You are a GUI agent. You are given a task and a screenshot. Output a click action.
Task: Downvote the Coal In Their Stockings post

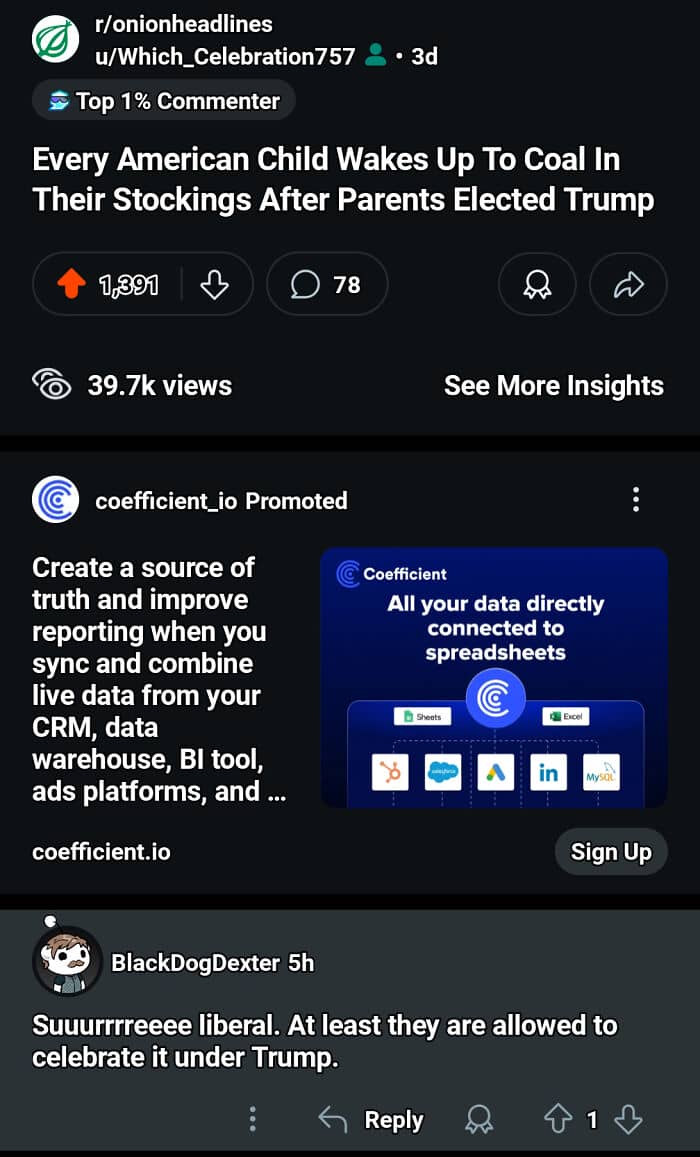coord(215,286)
